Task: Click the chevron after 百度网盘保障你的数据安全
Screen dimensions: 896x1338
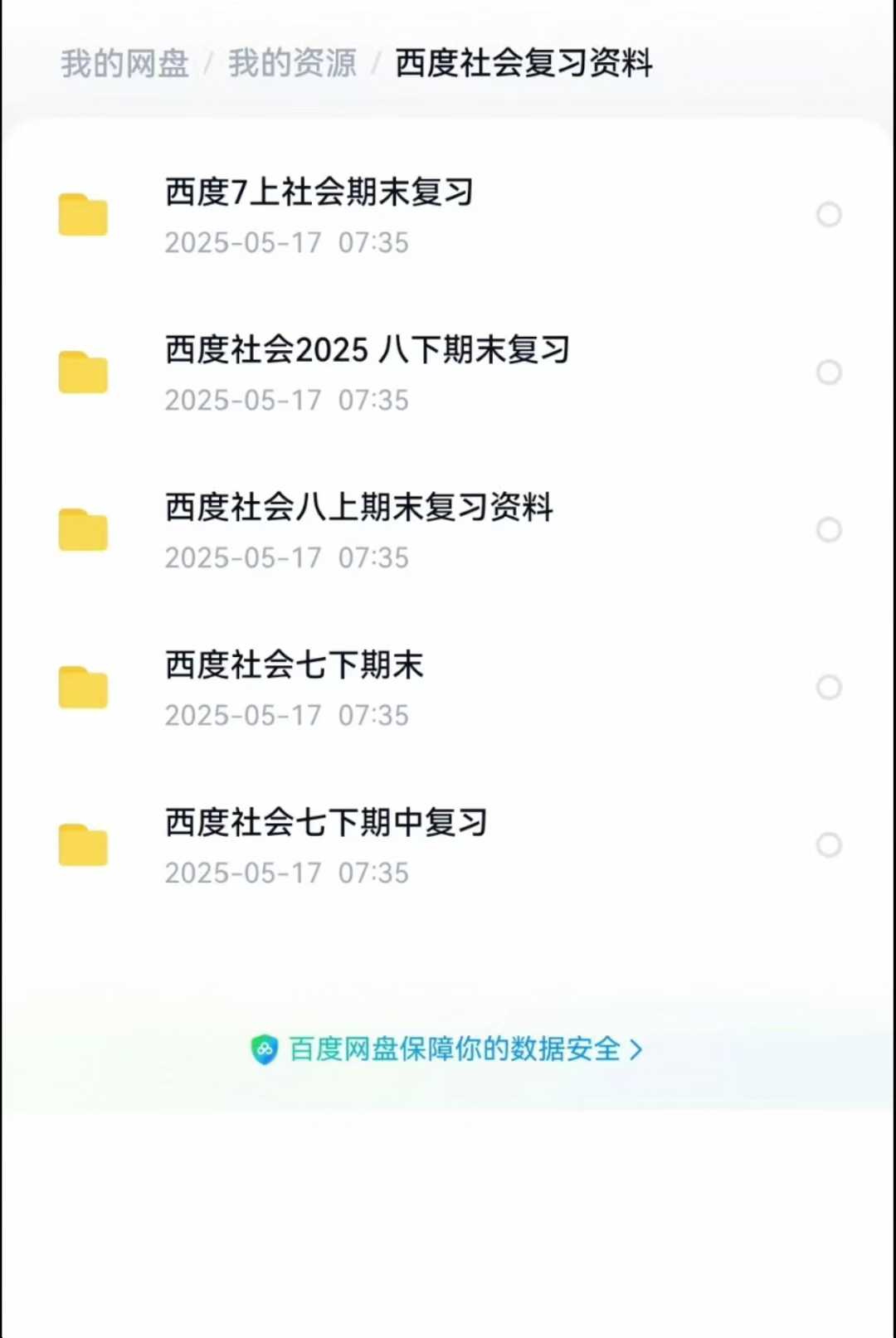Action: tap(635, 1049)
